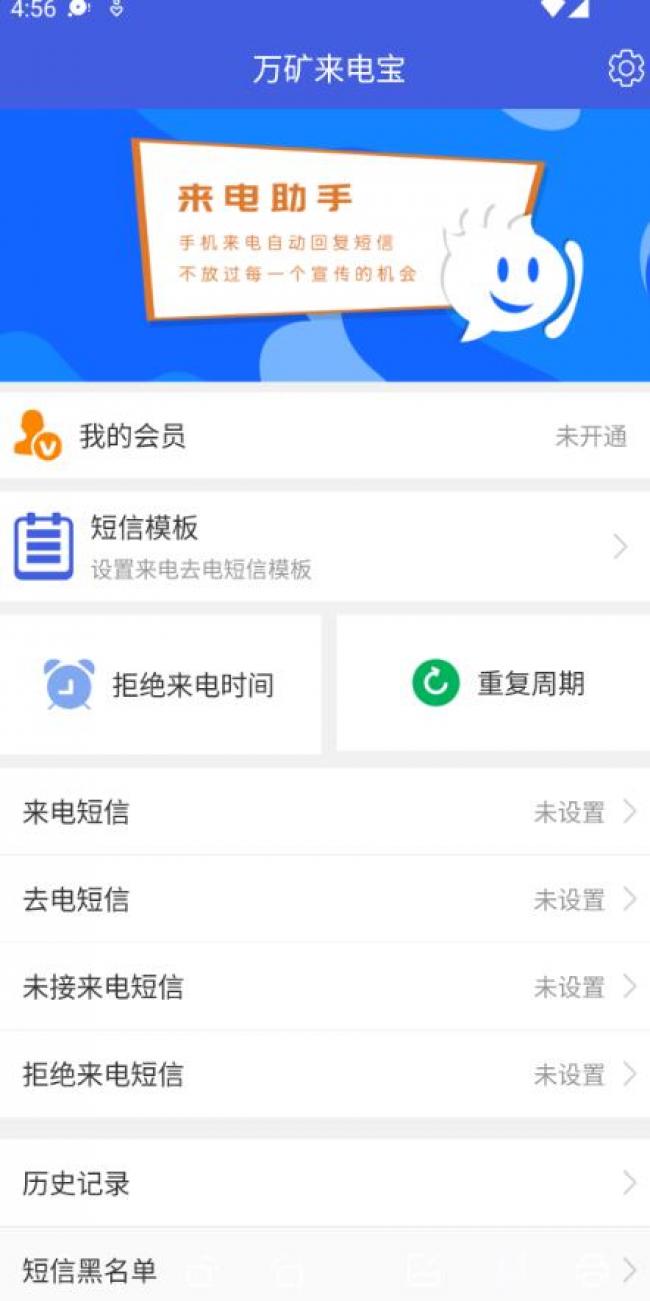Set 拒绝来电时间
The height and width of the screenshot is (1301, 650).
pyautogui.click(x=160, y=685)
